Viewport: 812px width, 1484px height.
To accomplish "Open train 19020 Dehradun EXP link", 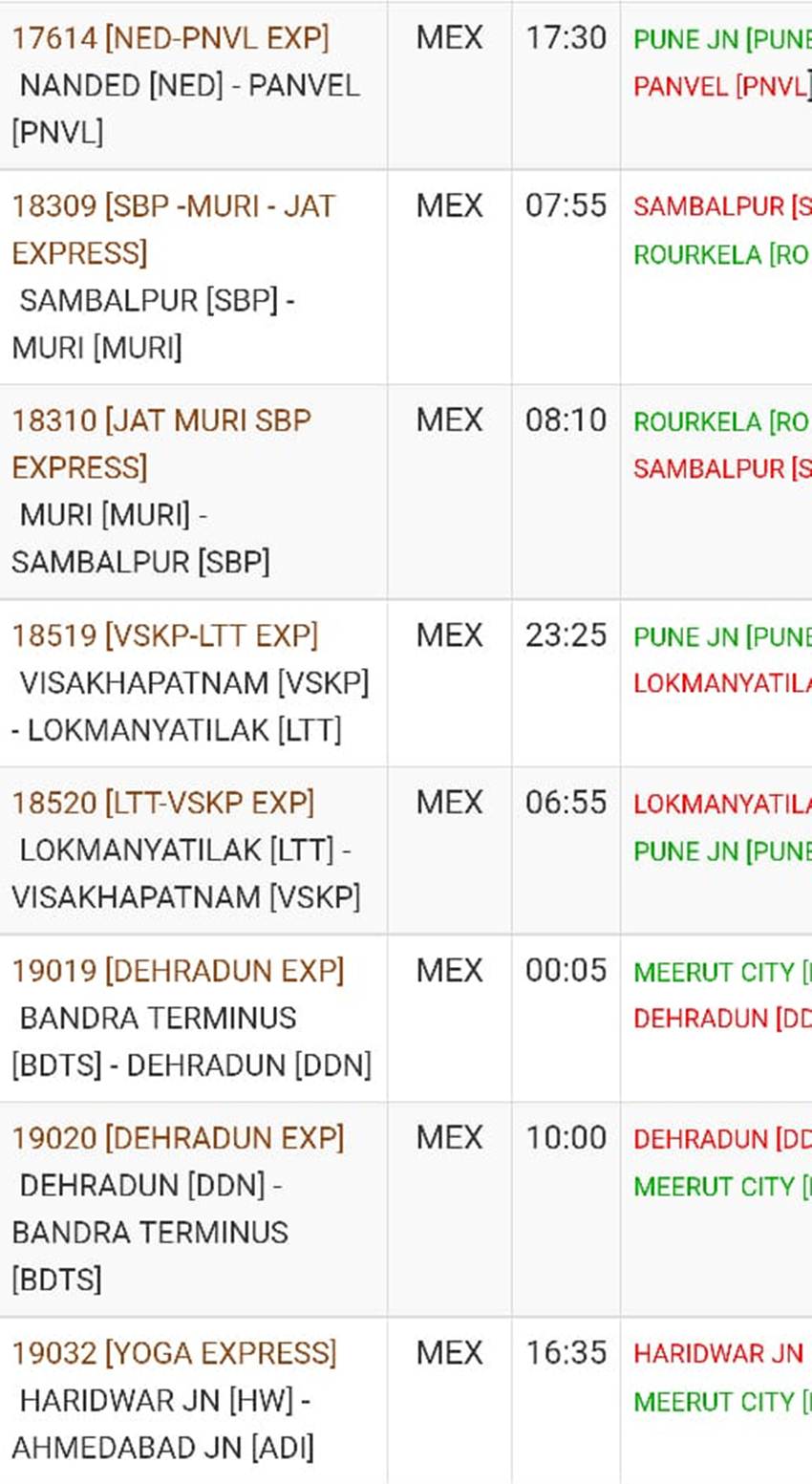I will [x=178, y=1138].
